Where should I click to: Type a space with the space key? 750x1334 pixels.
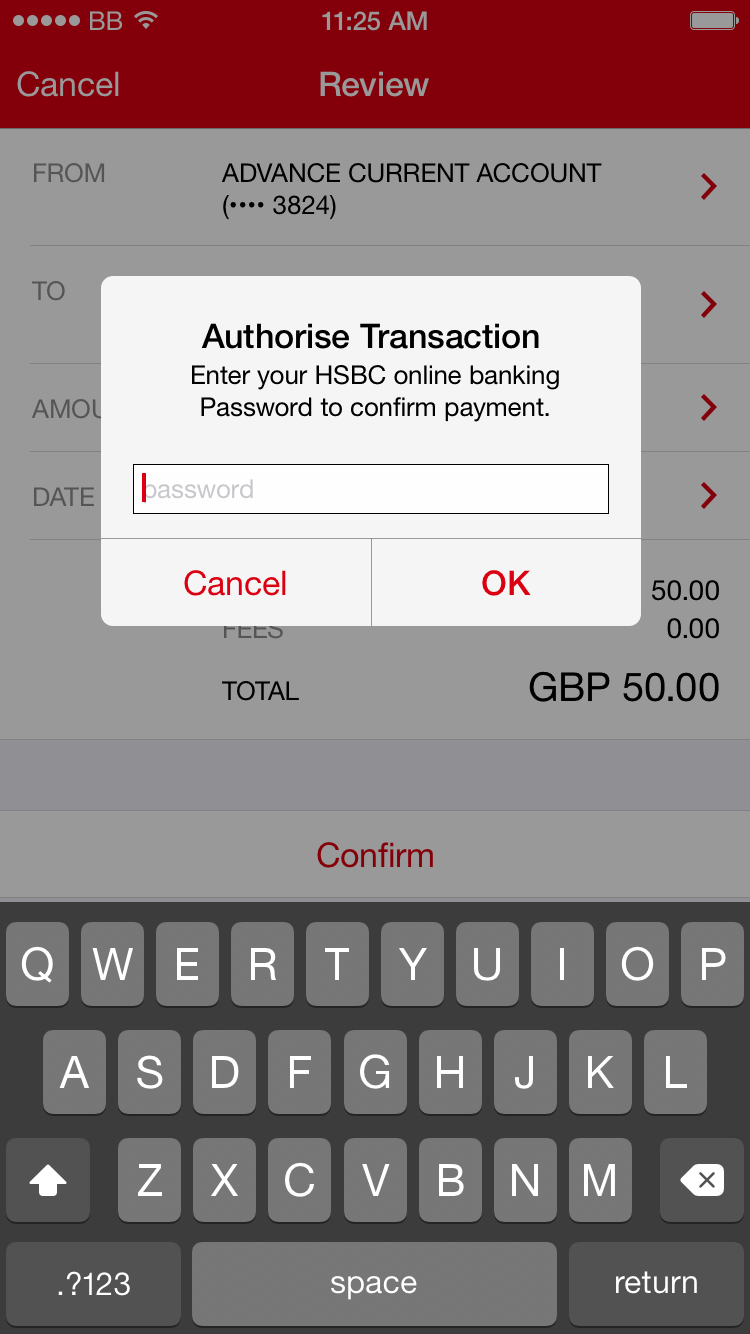374,1283
